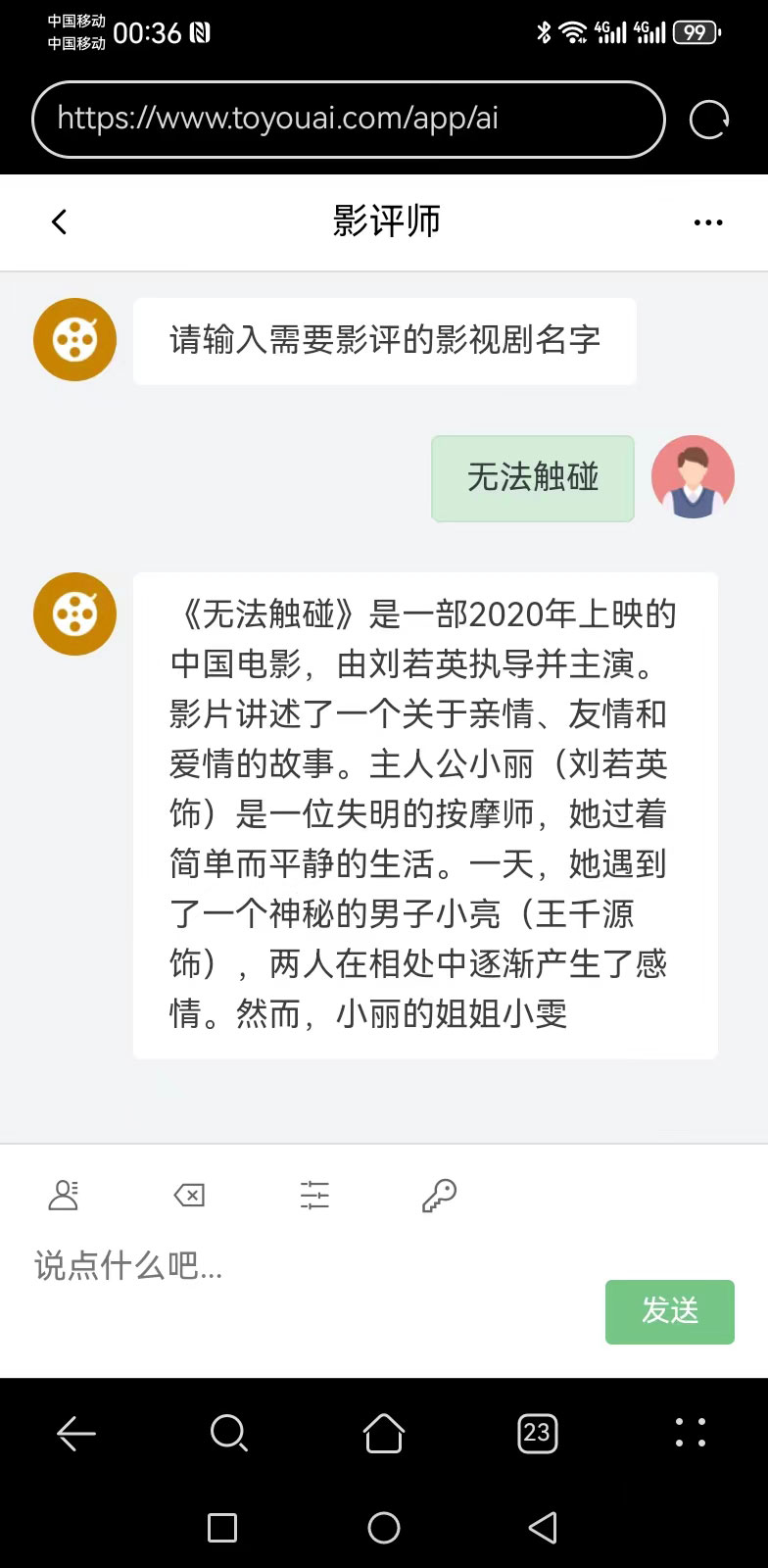The height and width of the screenshot is (1568, 768).
Task: Open the sliders settings icon
Action: (314, 1195)
